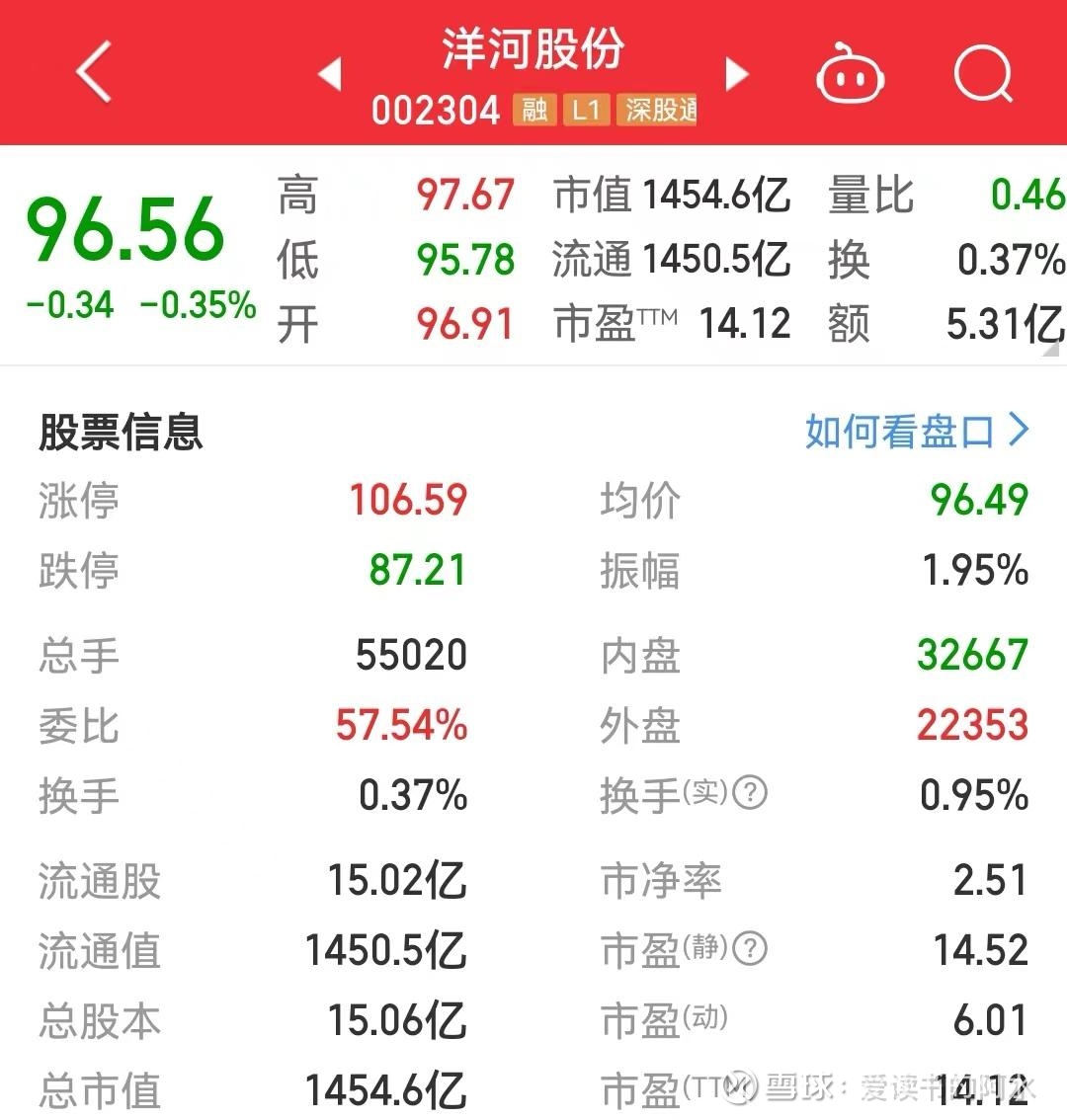The width and height of the screenshot is (1067, 1120).
Task: Open the search magnifier icon
Action: click(x=983, y=71)
